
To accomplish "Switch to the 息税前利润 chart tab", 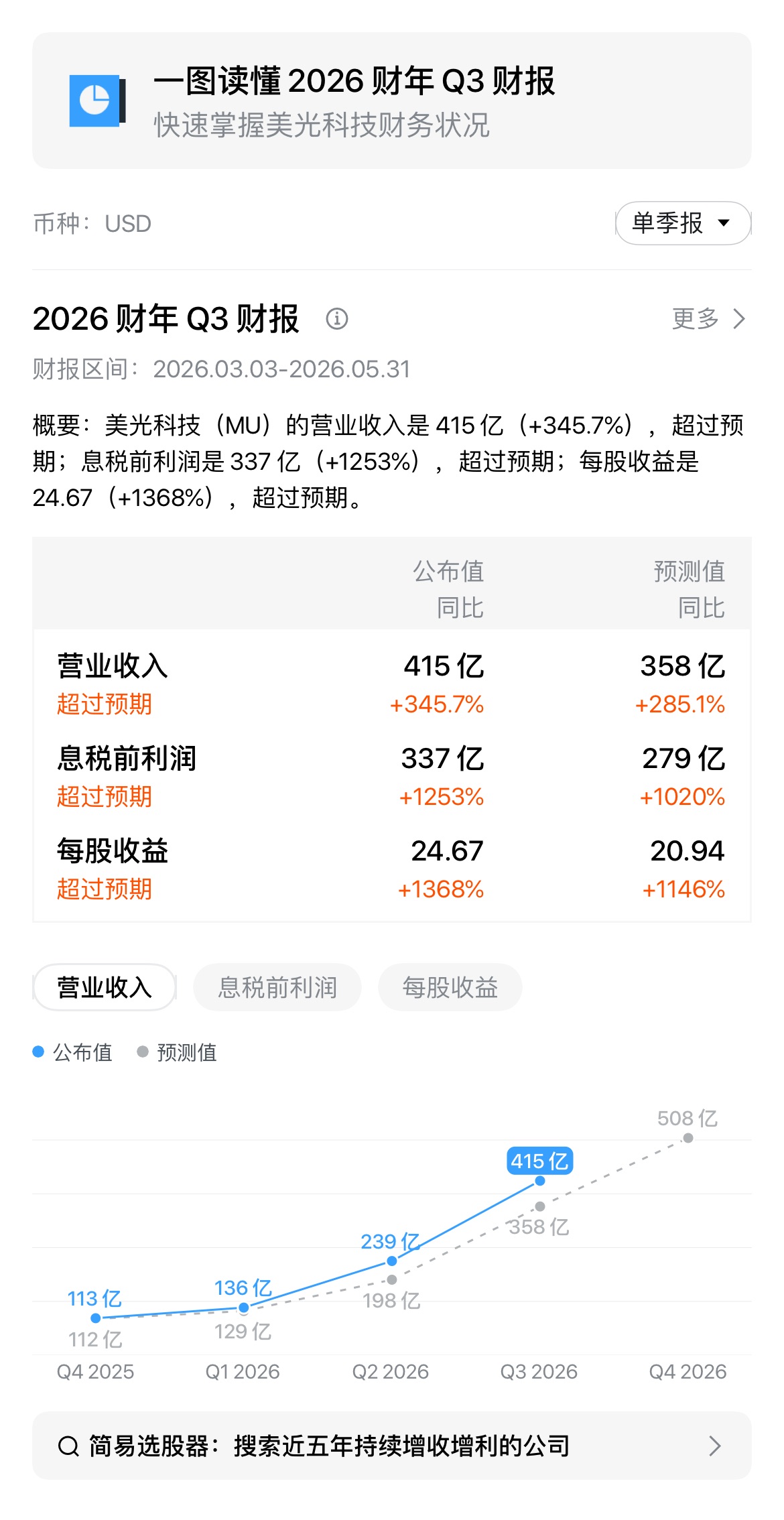I will [277, 987].
